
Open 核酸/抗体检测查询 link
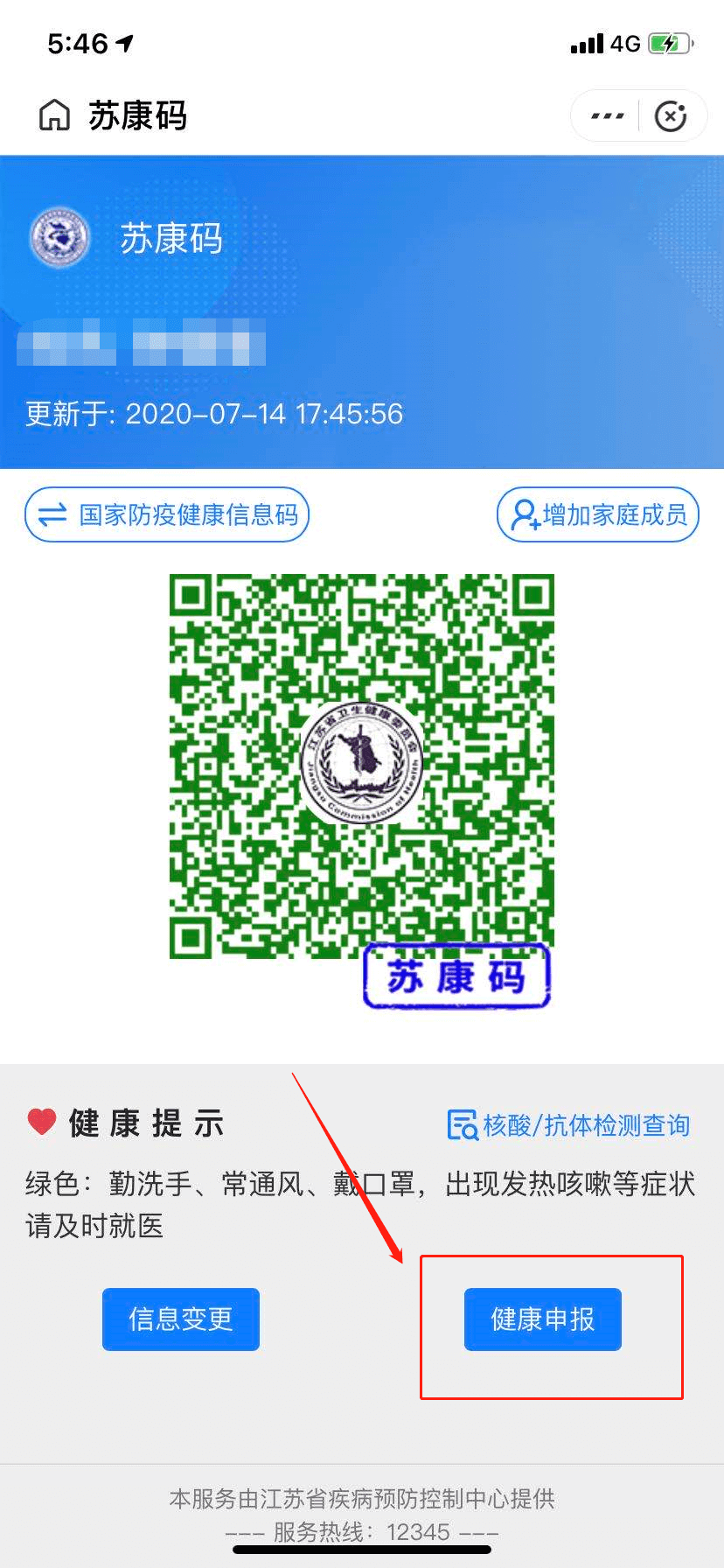click(x=569, y=1124)
